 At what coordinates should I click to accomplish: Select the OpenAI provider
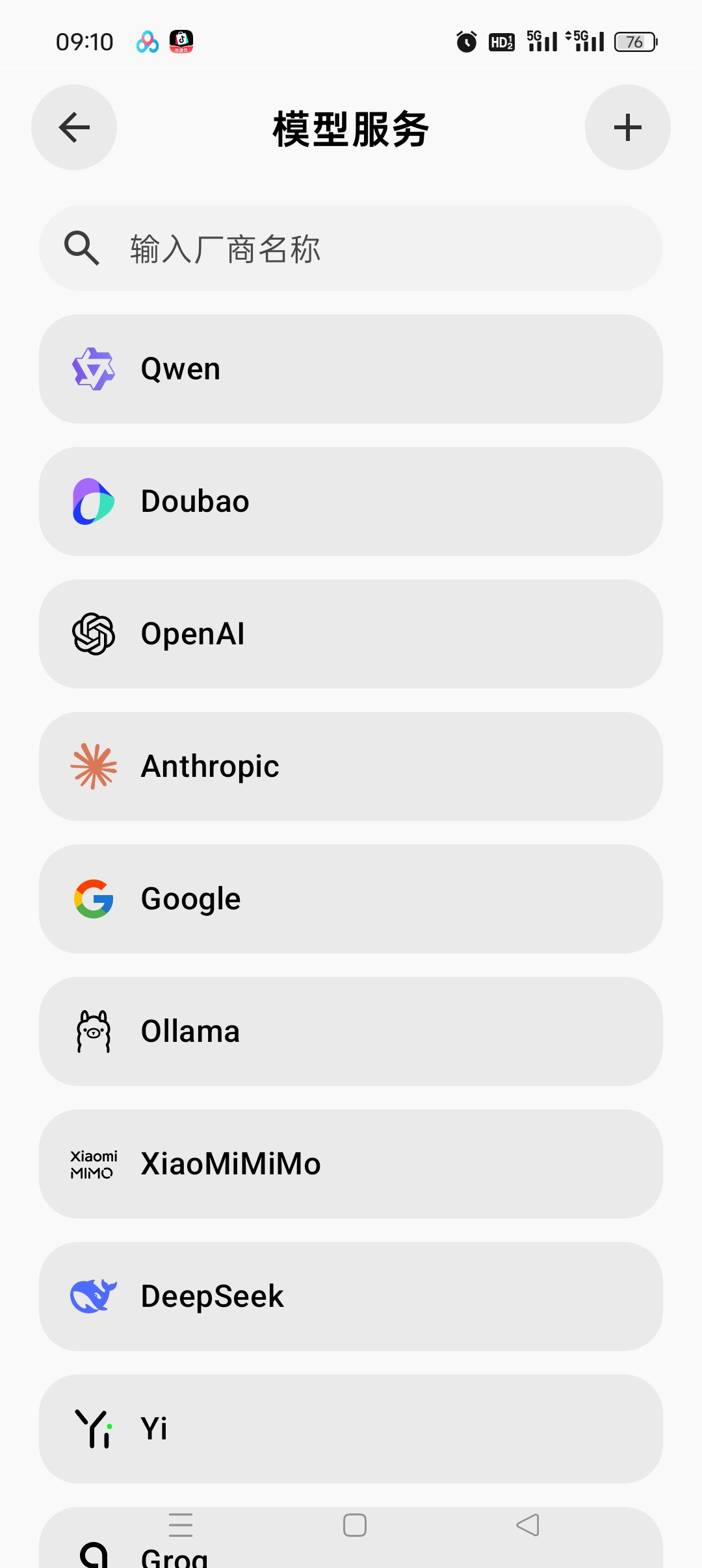351,634
